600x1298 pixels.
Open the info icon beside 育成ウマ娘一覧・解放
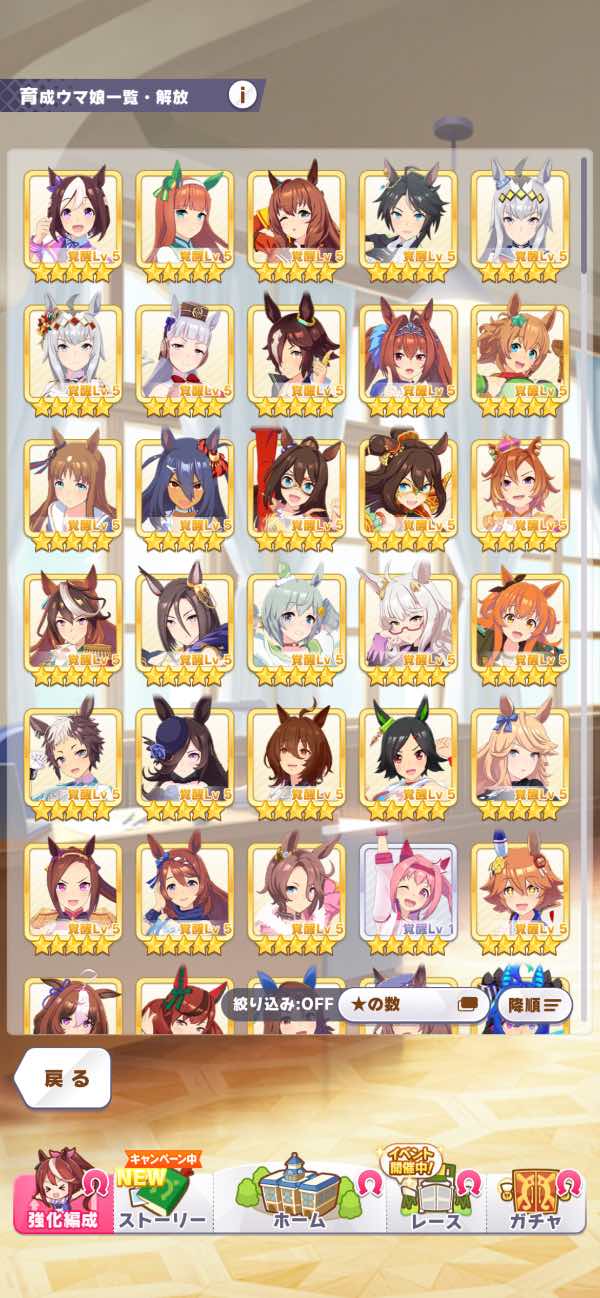242,96
